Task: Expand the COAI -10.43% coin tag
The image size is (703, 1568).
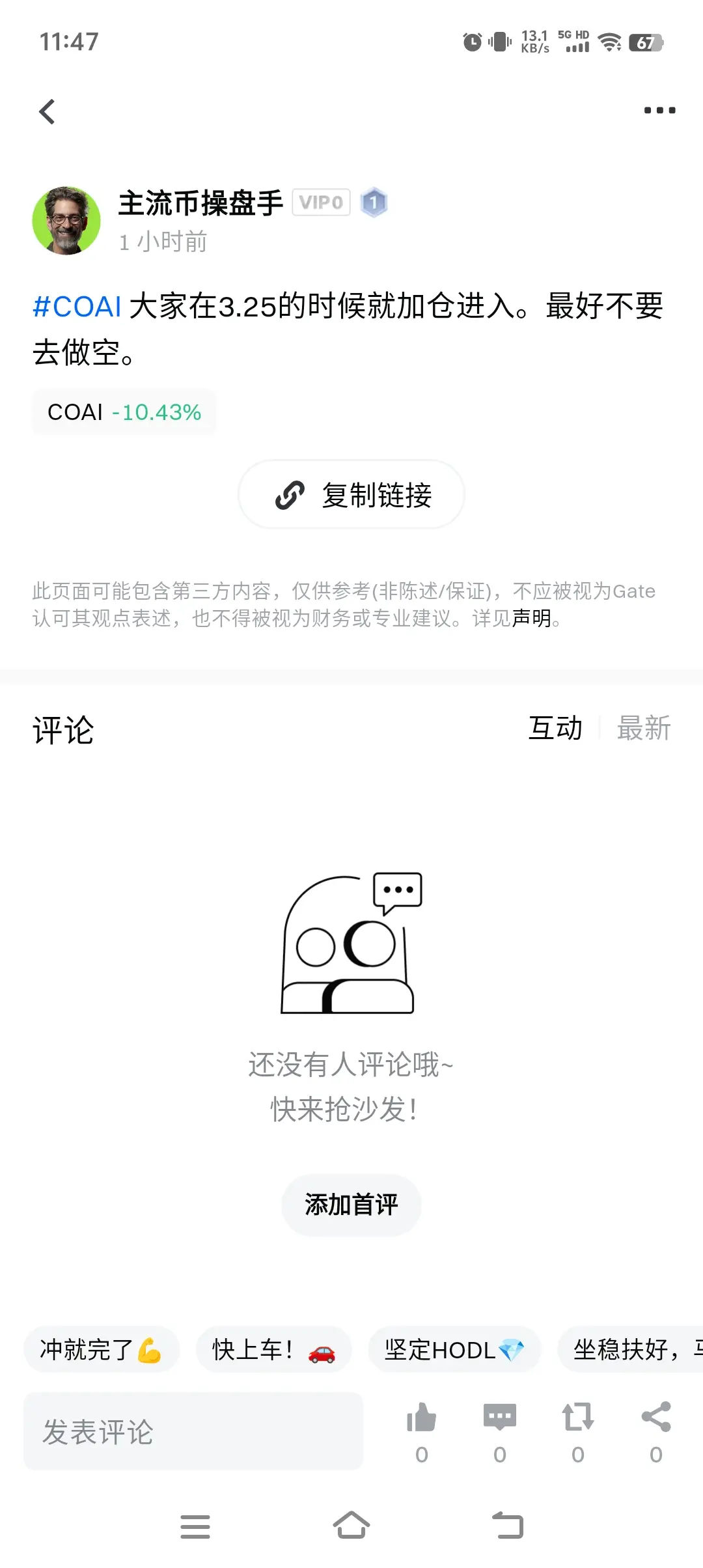Action: tap(124, 412)
